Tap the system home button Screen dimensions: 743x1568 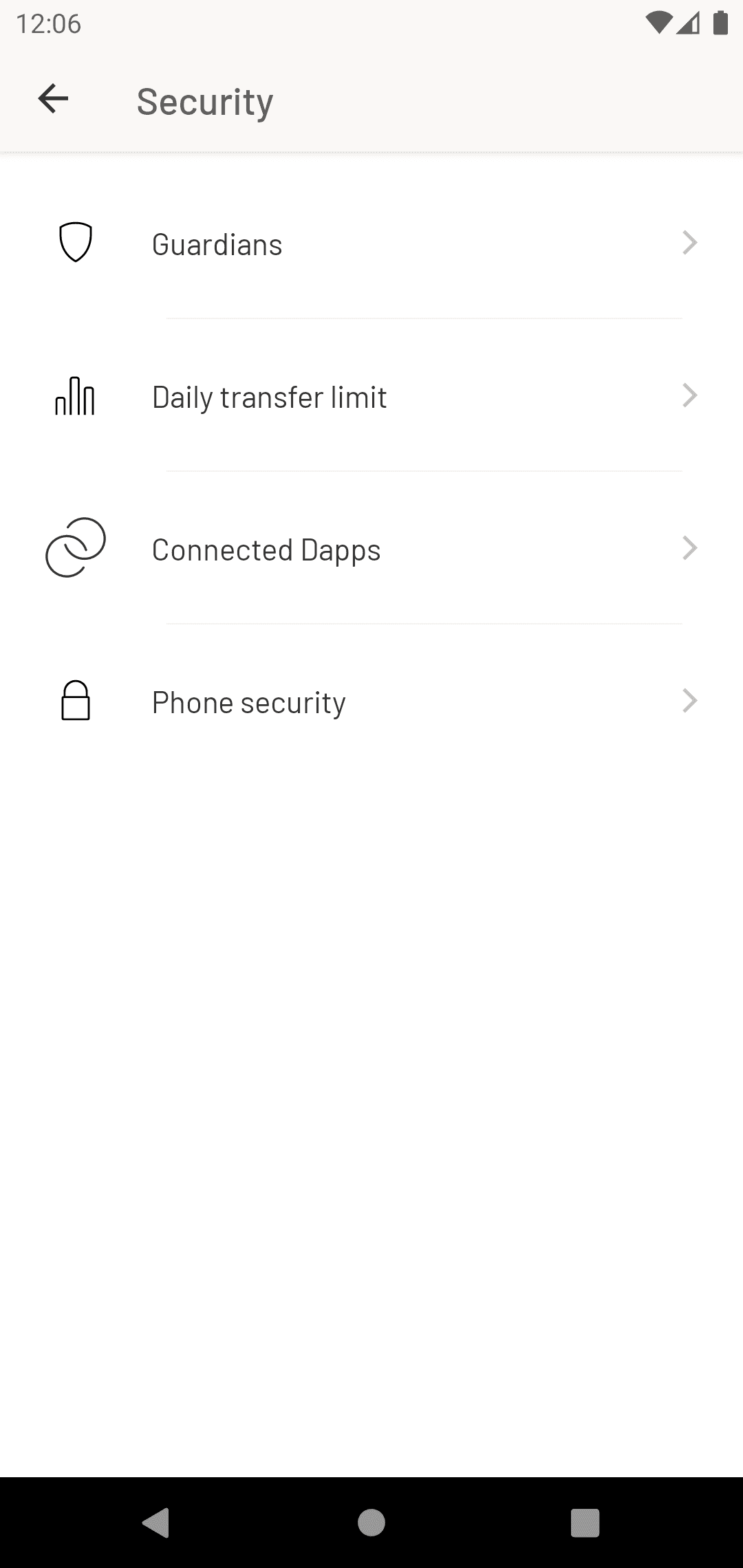[x=371, y=1522]
